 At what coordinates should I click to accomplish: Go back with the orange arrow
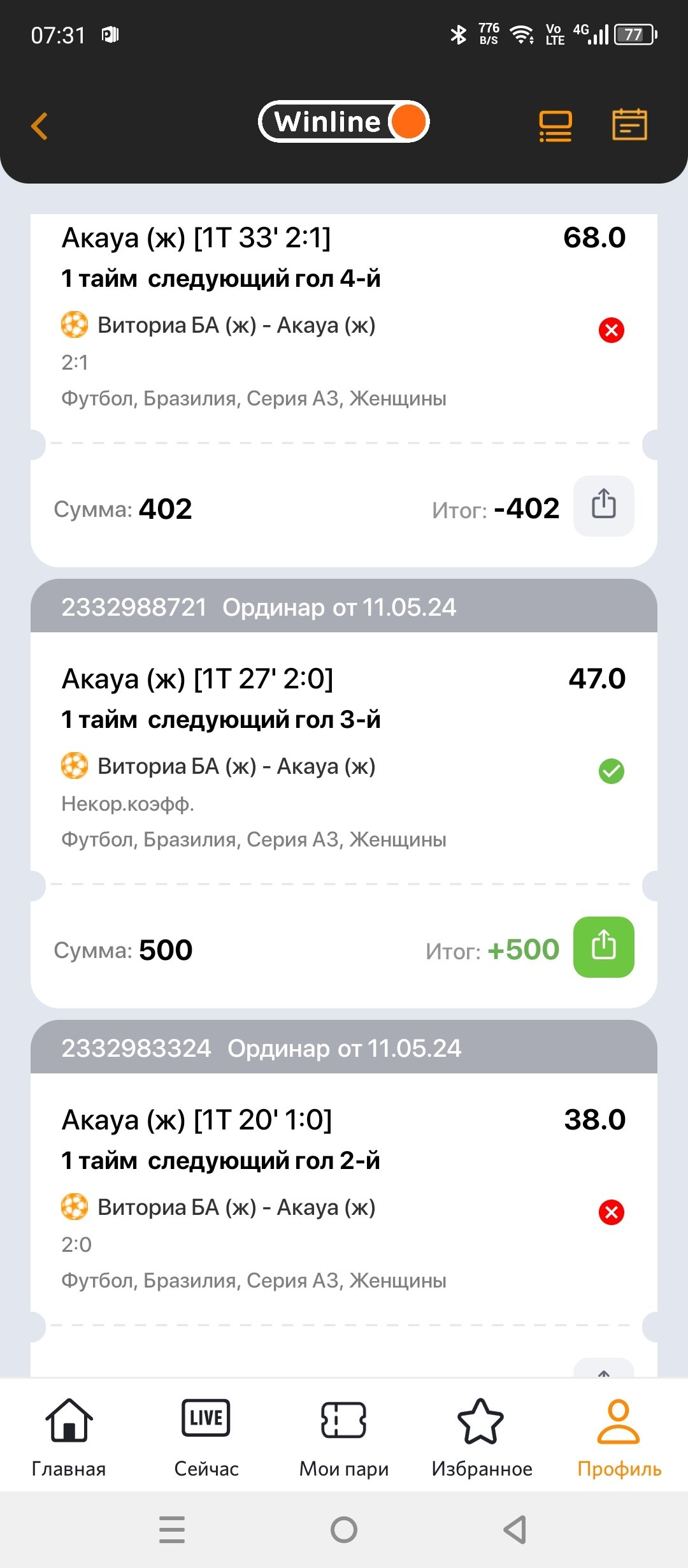39,126
